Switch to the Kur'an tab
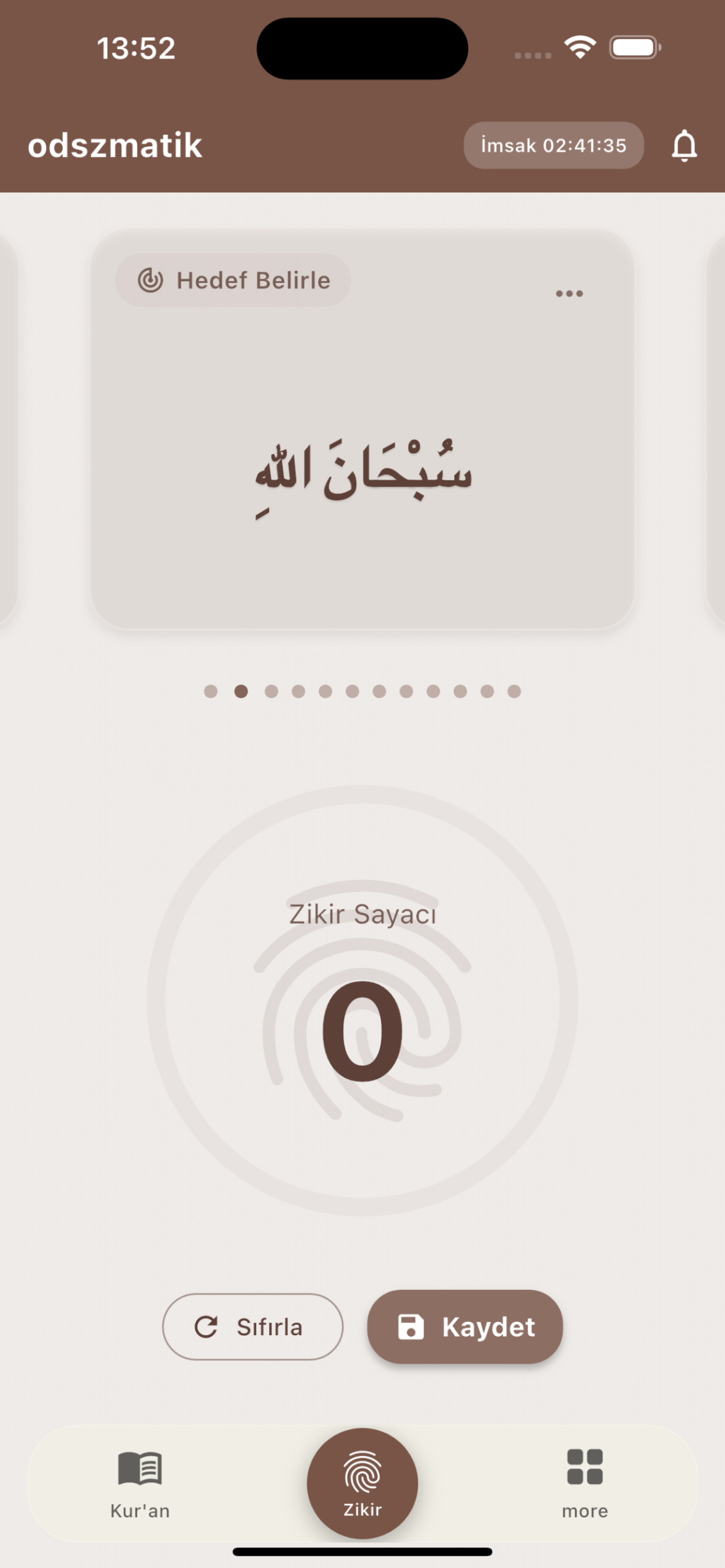Viewport: 725px width, 1568px height. point(140,1483)
